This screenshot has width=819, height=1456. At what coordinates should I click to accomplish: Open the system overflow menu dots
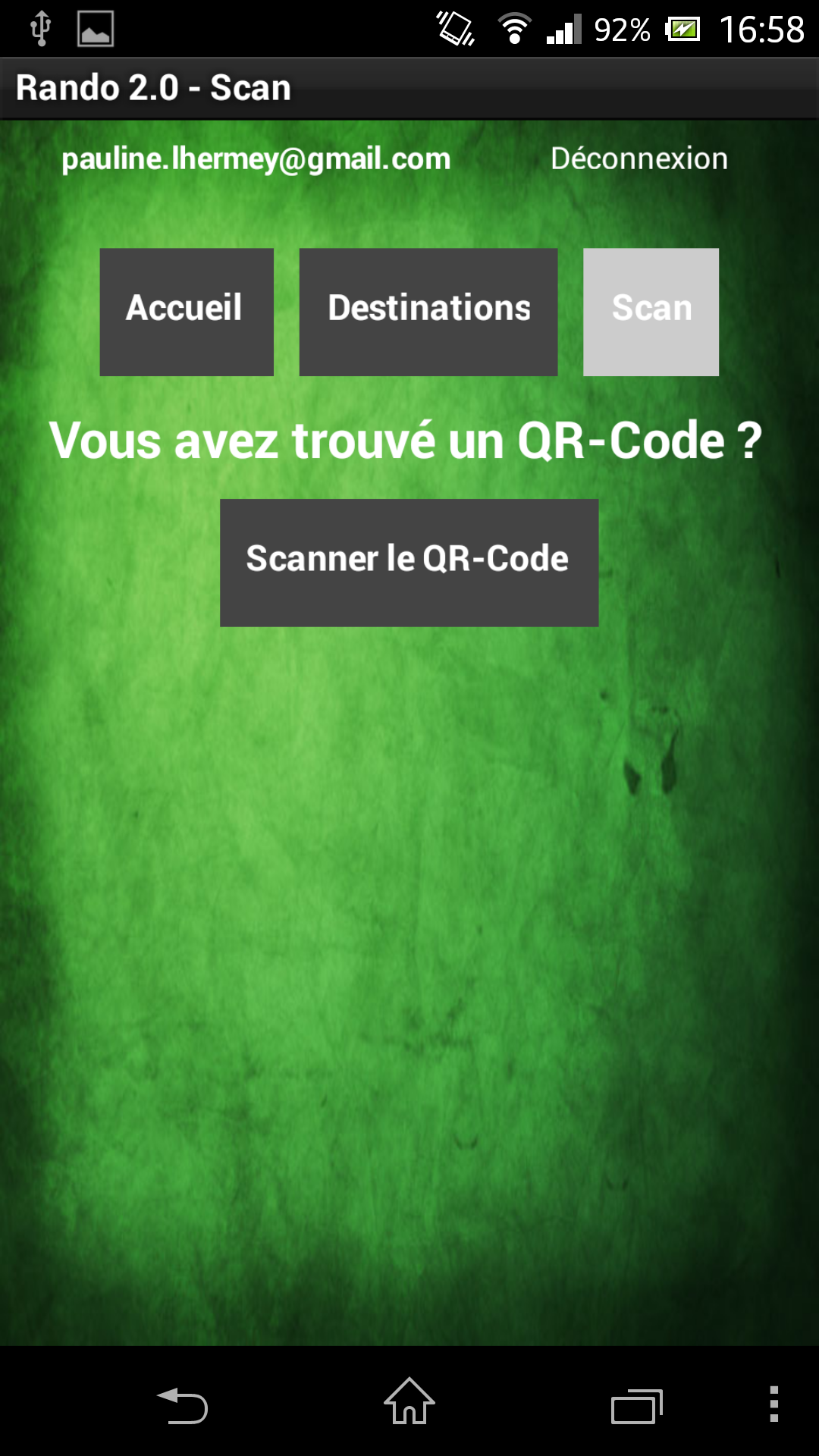pyautogui.click(x=773, y=1404)
